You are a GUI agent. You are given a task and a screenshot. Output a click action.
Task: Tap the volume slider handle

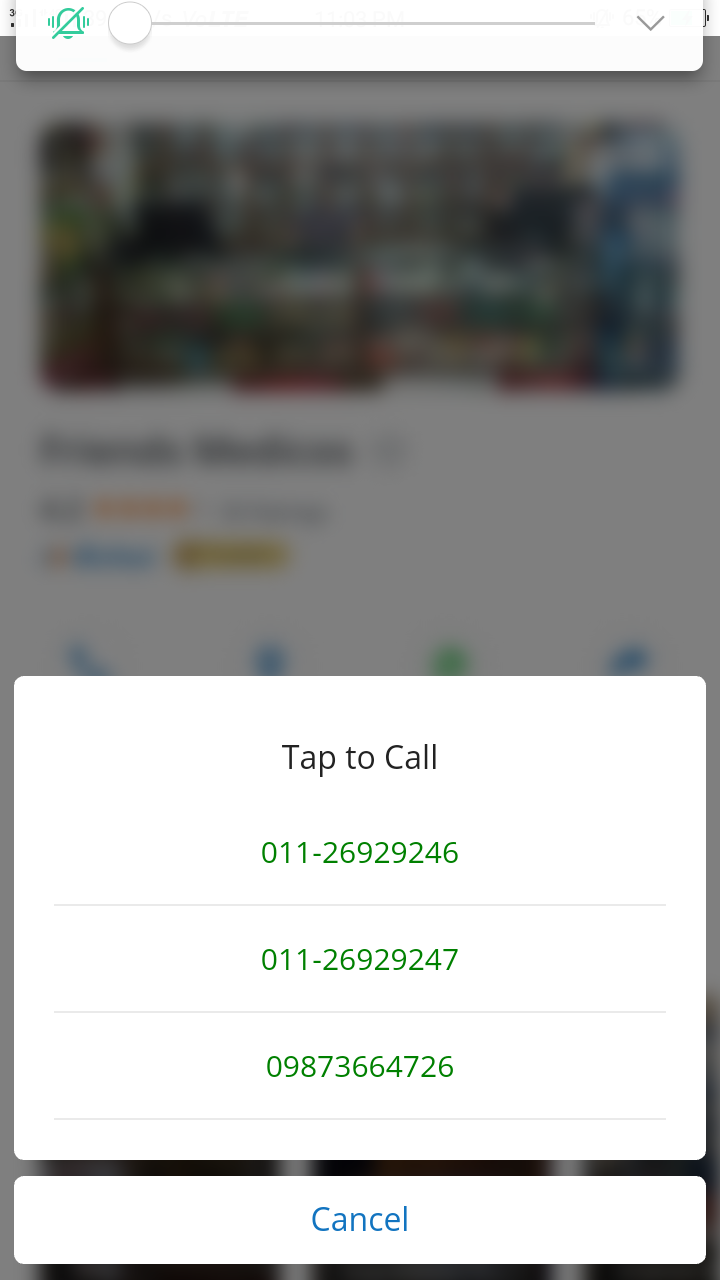click(130, 23)
